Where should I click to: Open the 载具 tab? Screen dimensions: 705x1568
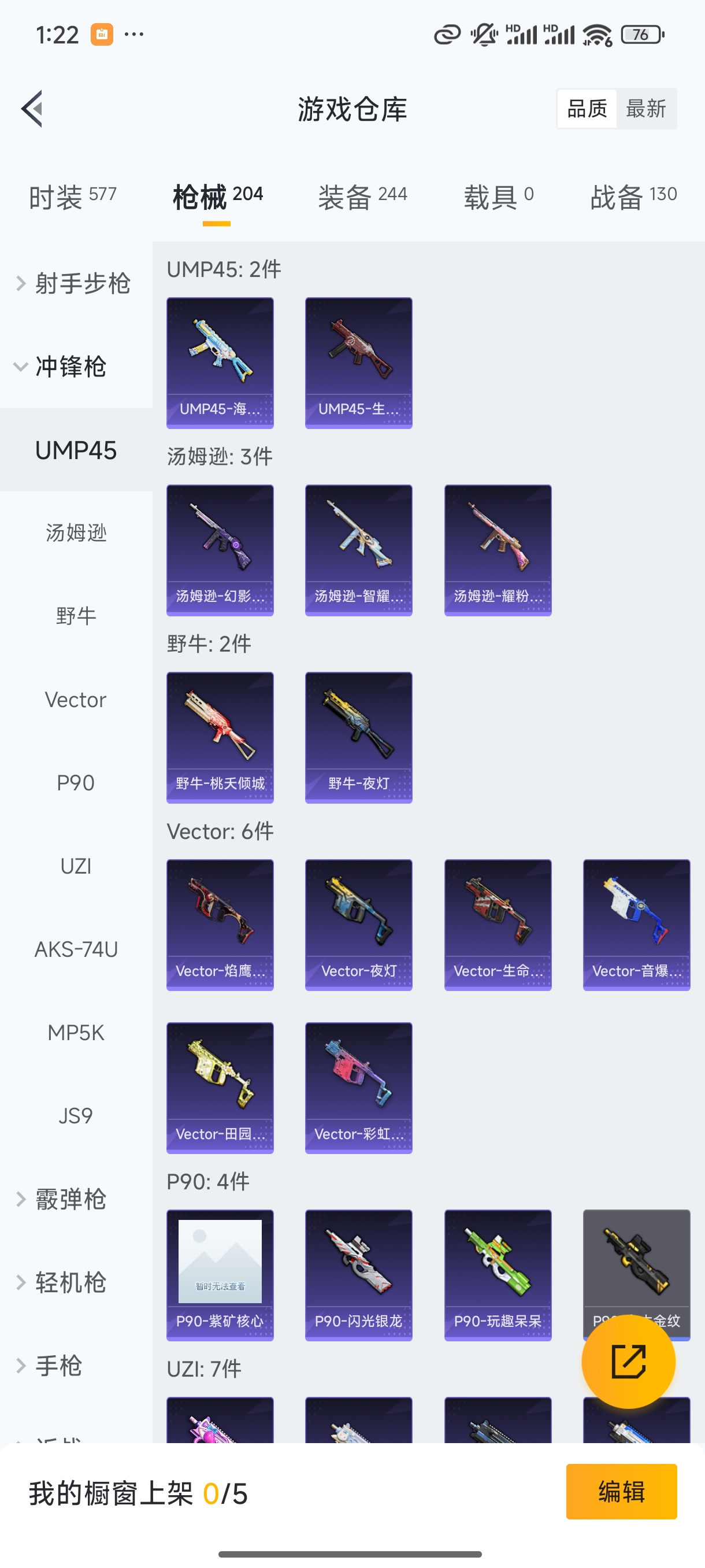pos(498,197)
